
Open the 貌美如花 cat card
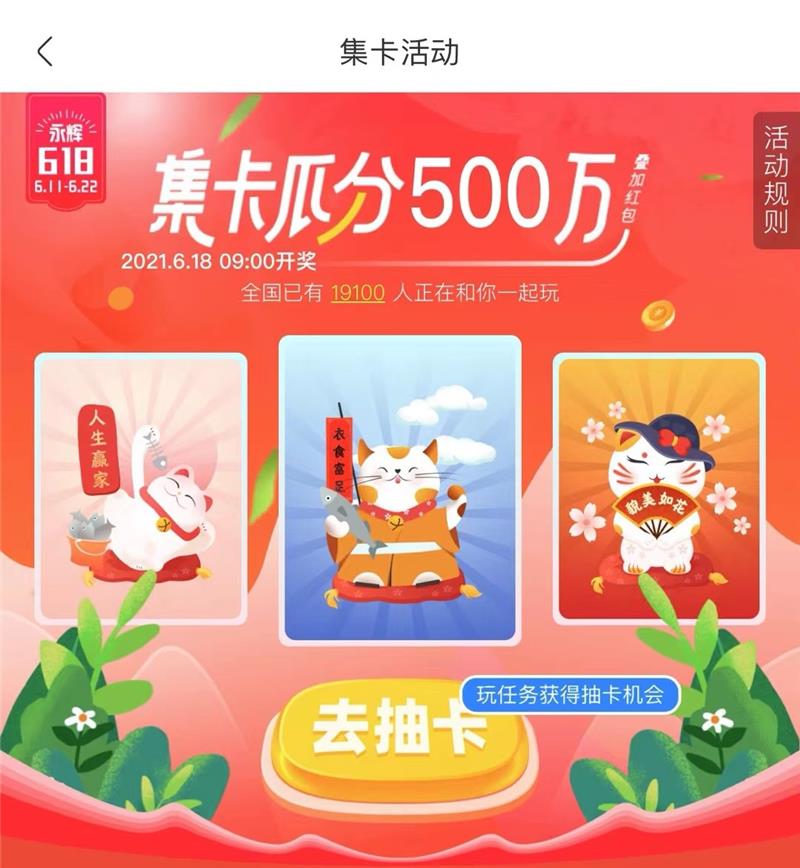tap(658, 488)
